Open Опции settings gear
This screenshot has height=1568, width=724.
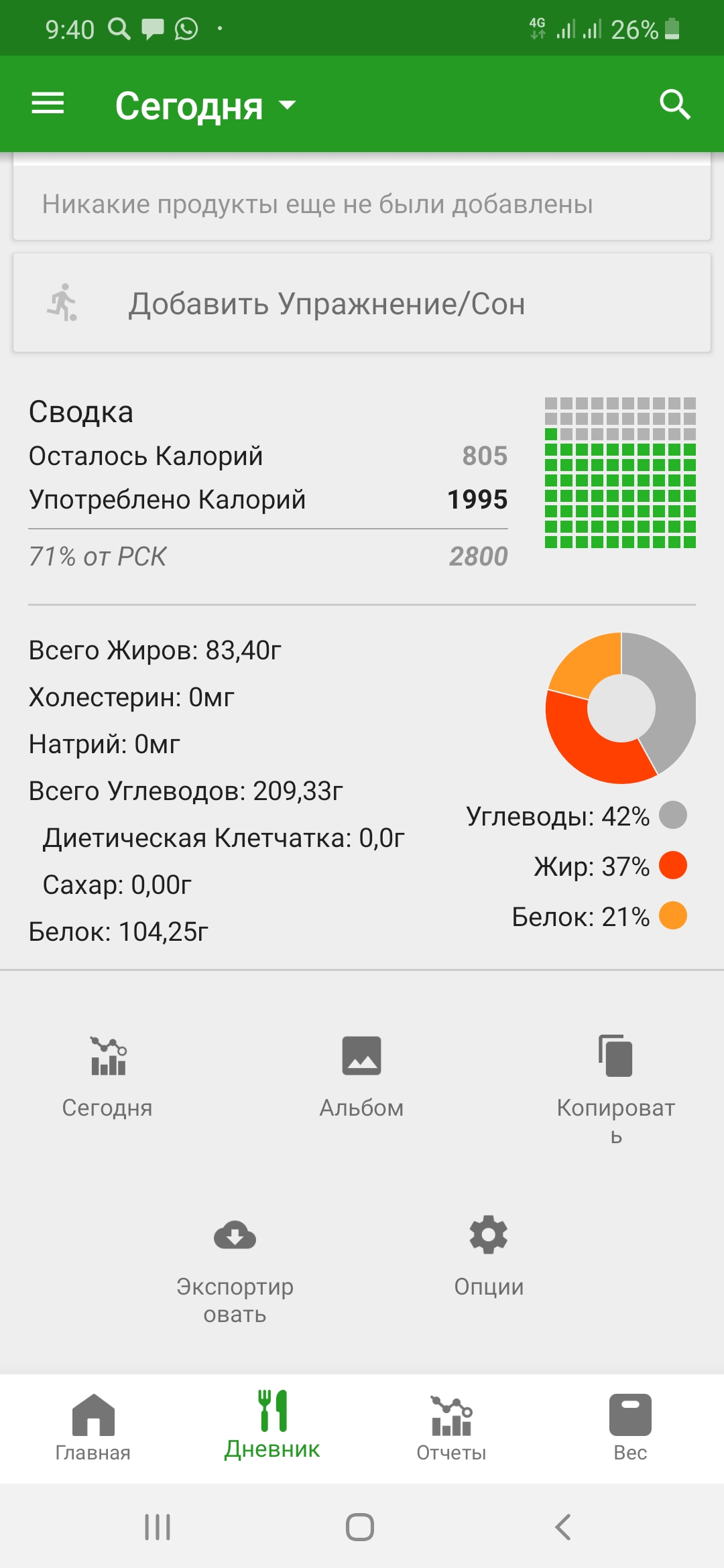pos(489,1254)
